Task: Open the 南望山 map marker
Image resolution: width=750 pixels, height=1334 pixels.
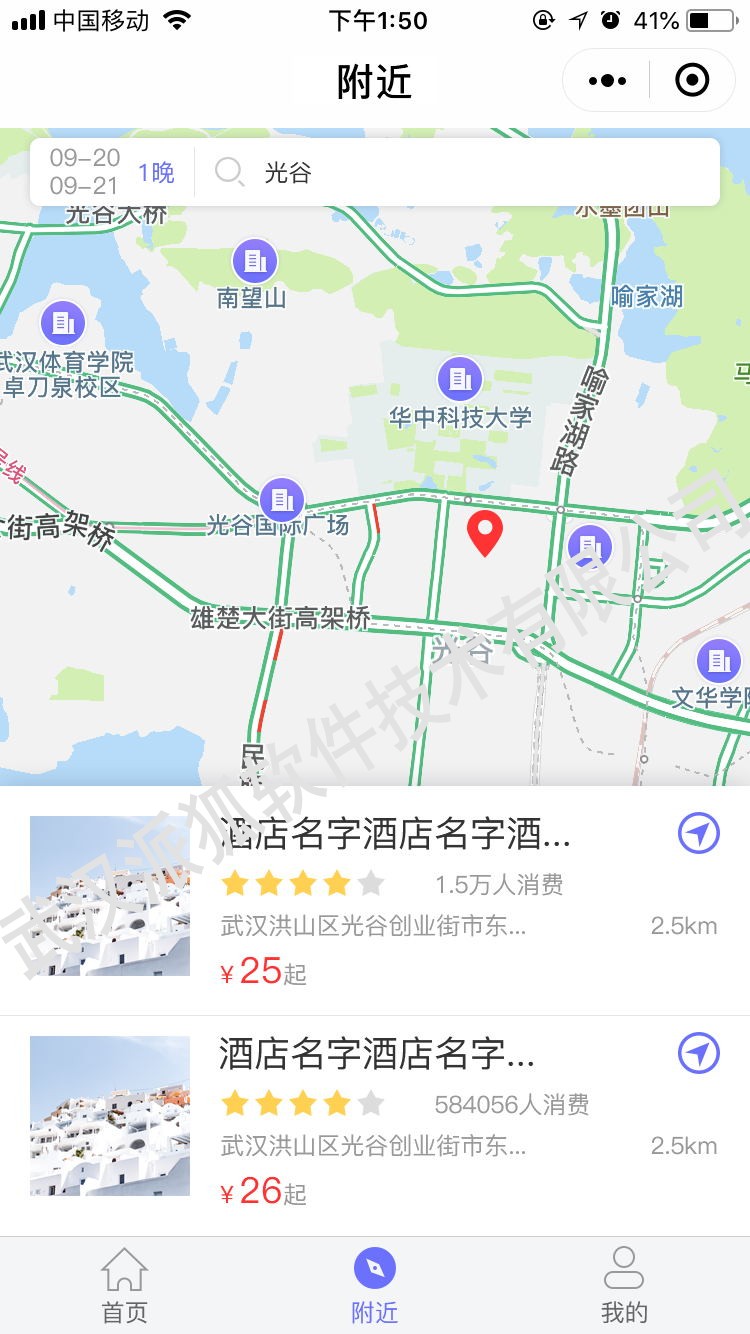Action: click(x=255, y=261)
